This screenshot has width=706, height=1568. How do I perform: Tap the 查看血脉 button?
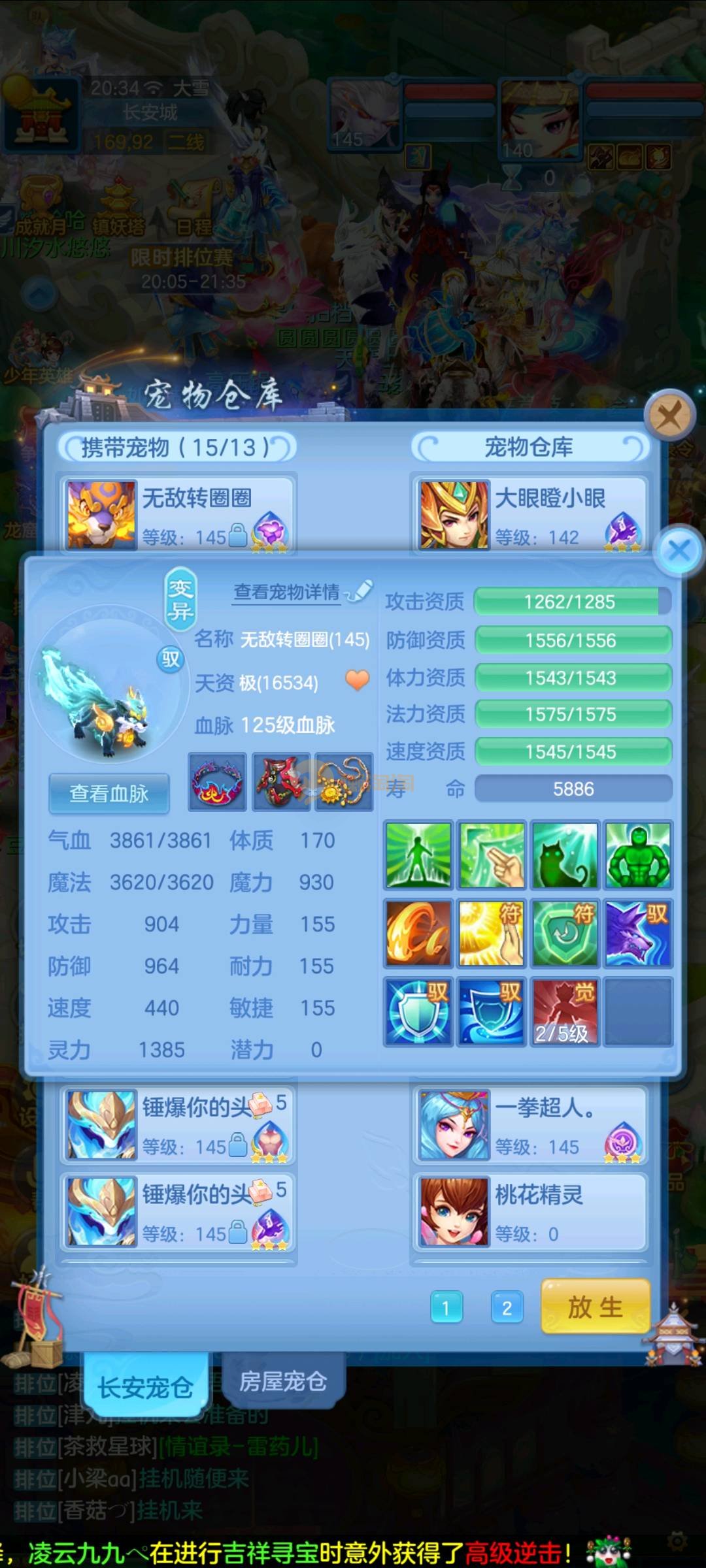click(x=109, y=793)
